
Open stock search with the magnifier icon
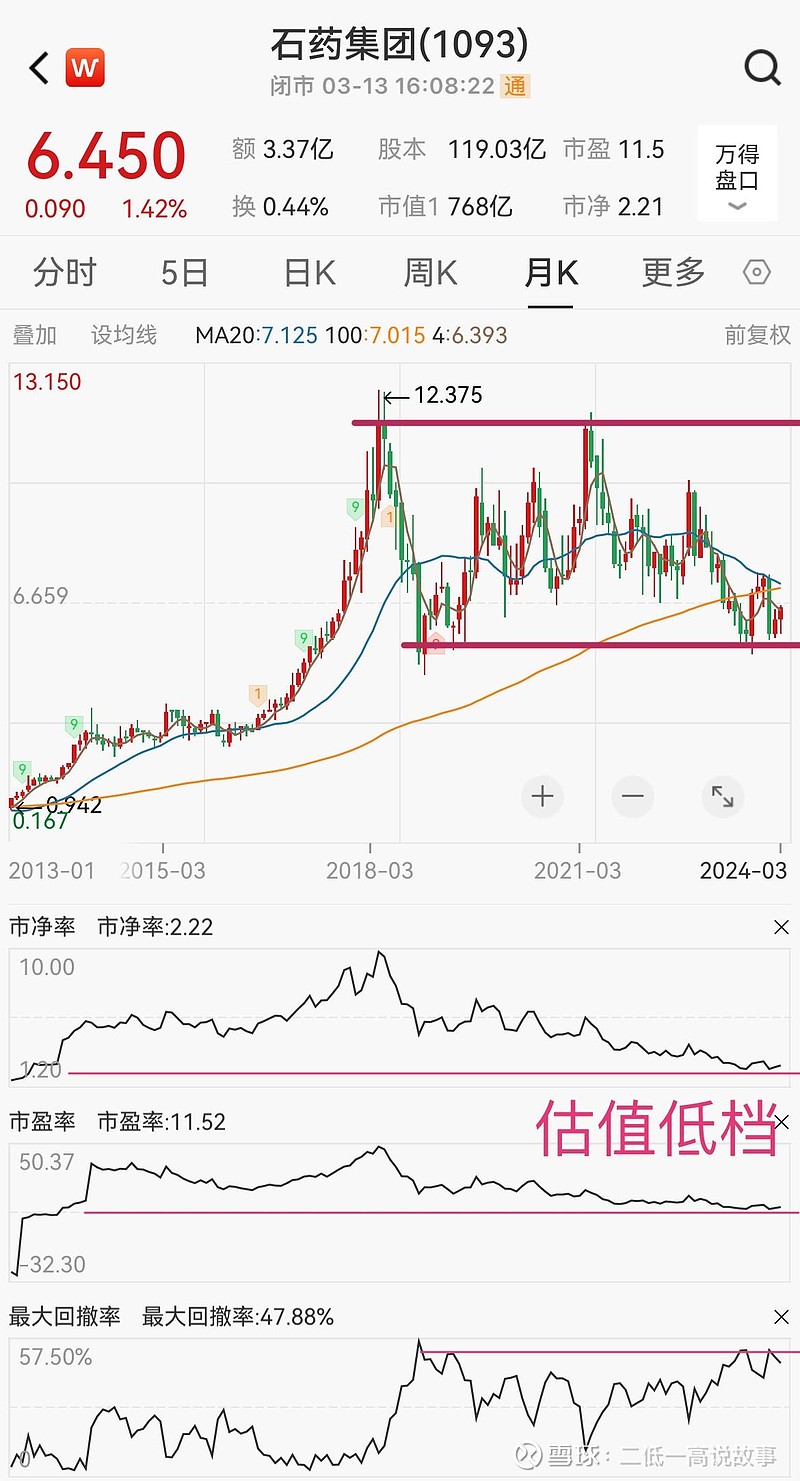[763, 67]
